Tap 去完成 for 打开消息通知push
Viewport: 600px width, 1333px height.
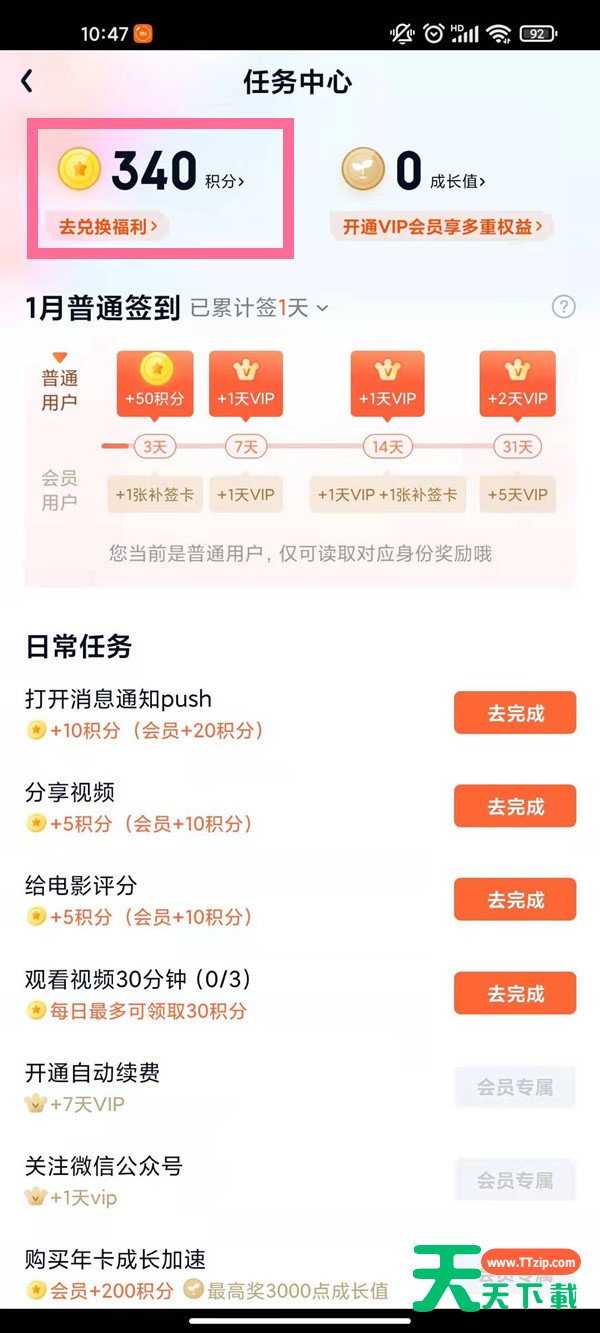click(x=515, y=714)
